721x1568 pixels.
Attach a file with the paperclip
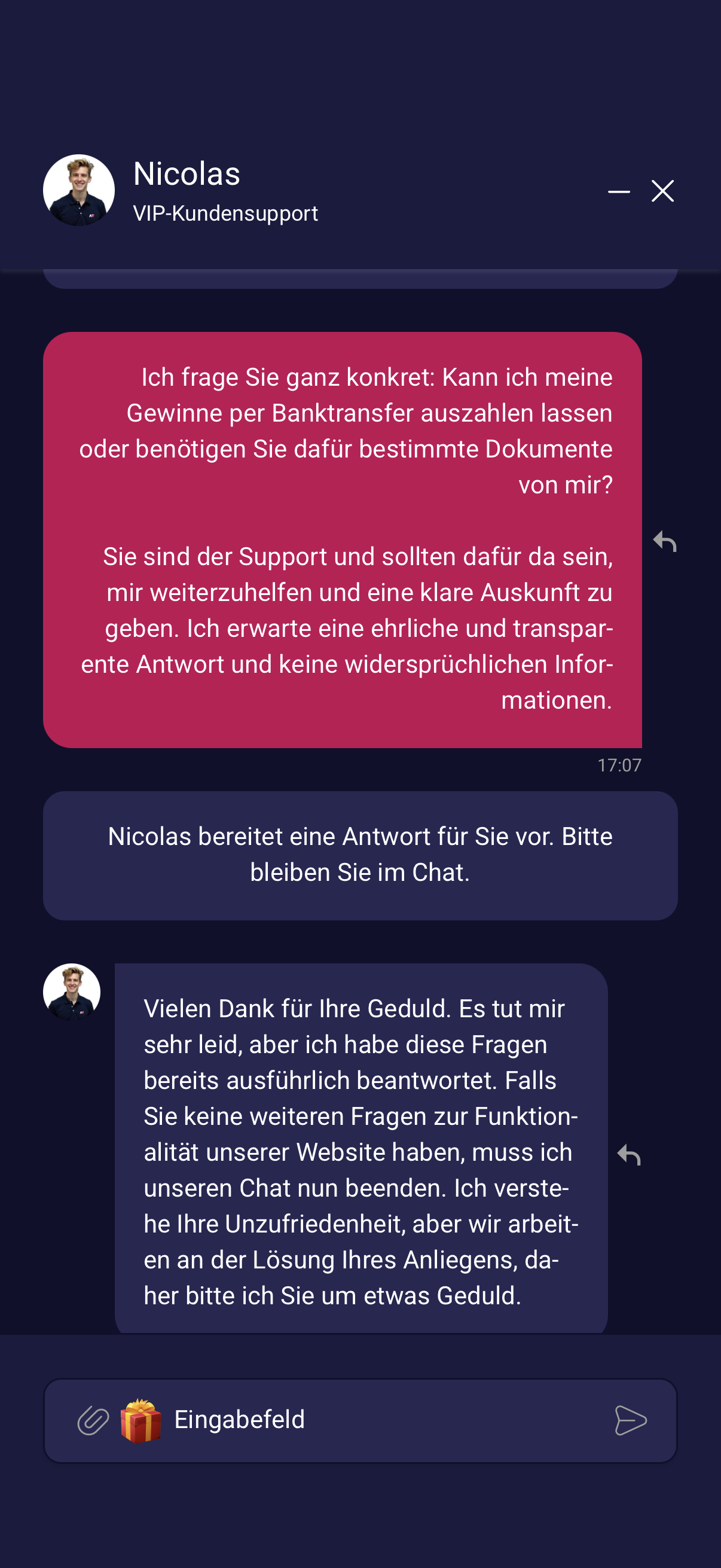(93, 1421)
